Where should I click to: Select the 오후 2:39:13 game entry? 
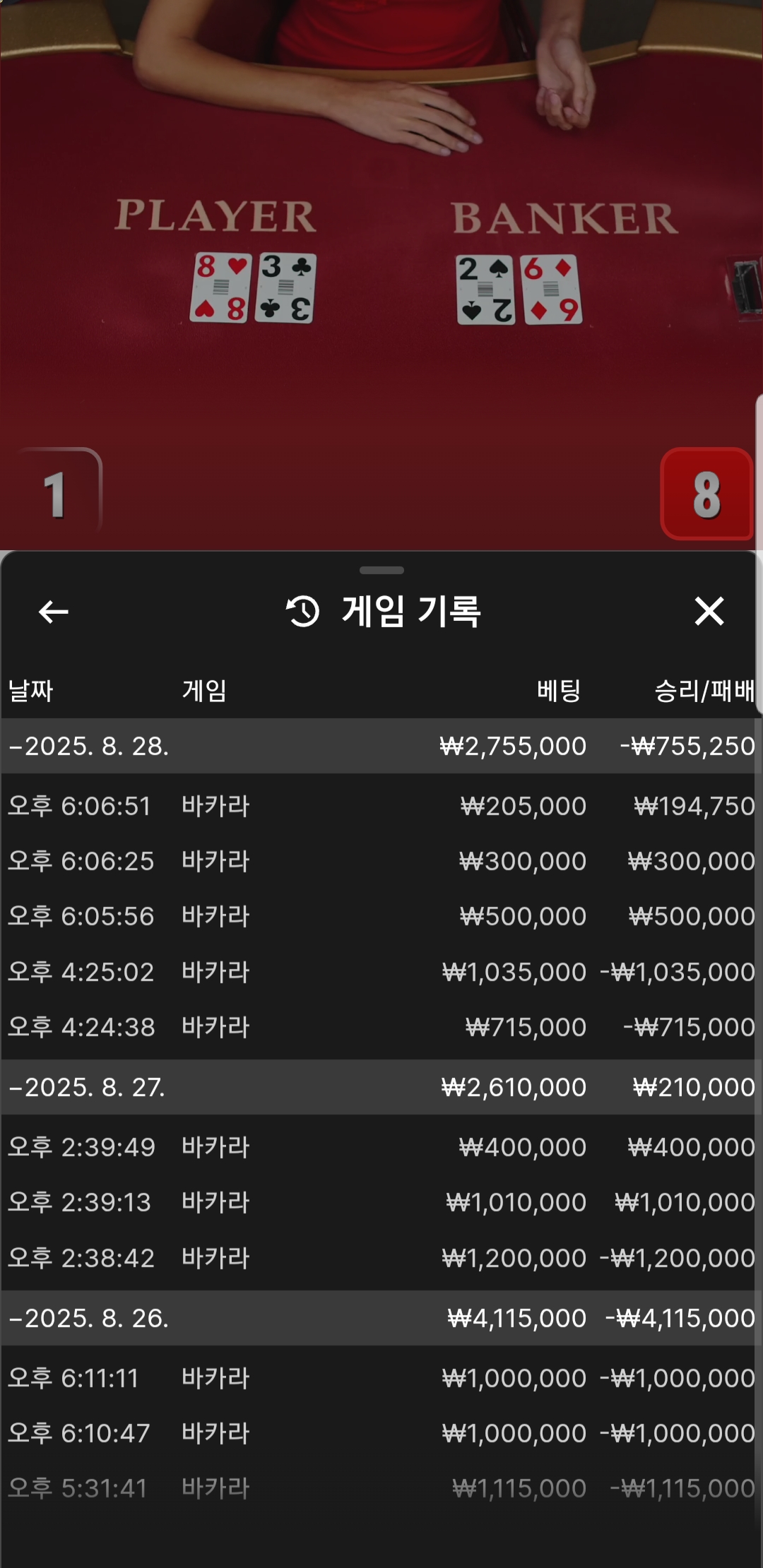(x=381, y=1202)
